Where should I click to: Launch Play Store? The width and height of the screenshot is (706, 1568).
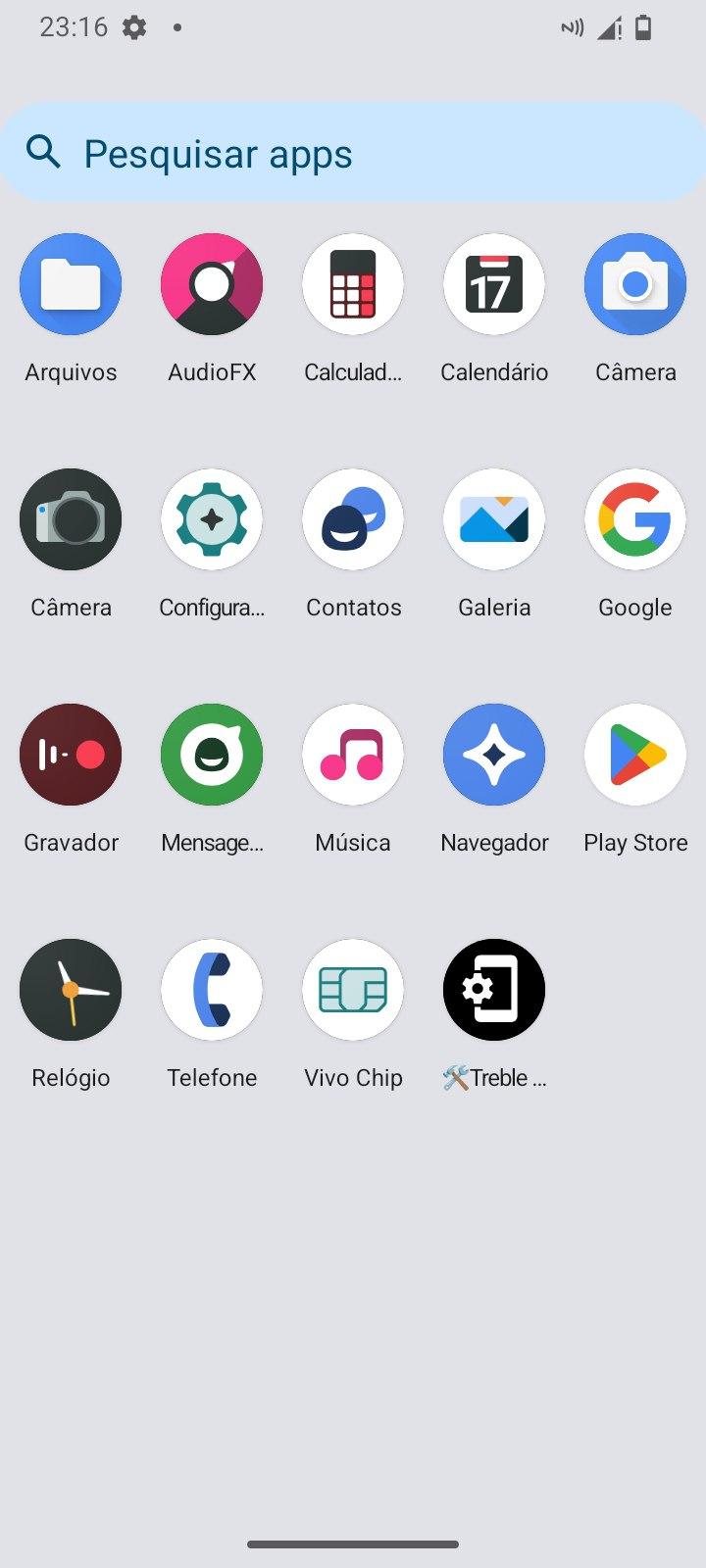pyautogui.click(x=635, y=755)
